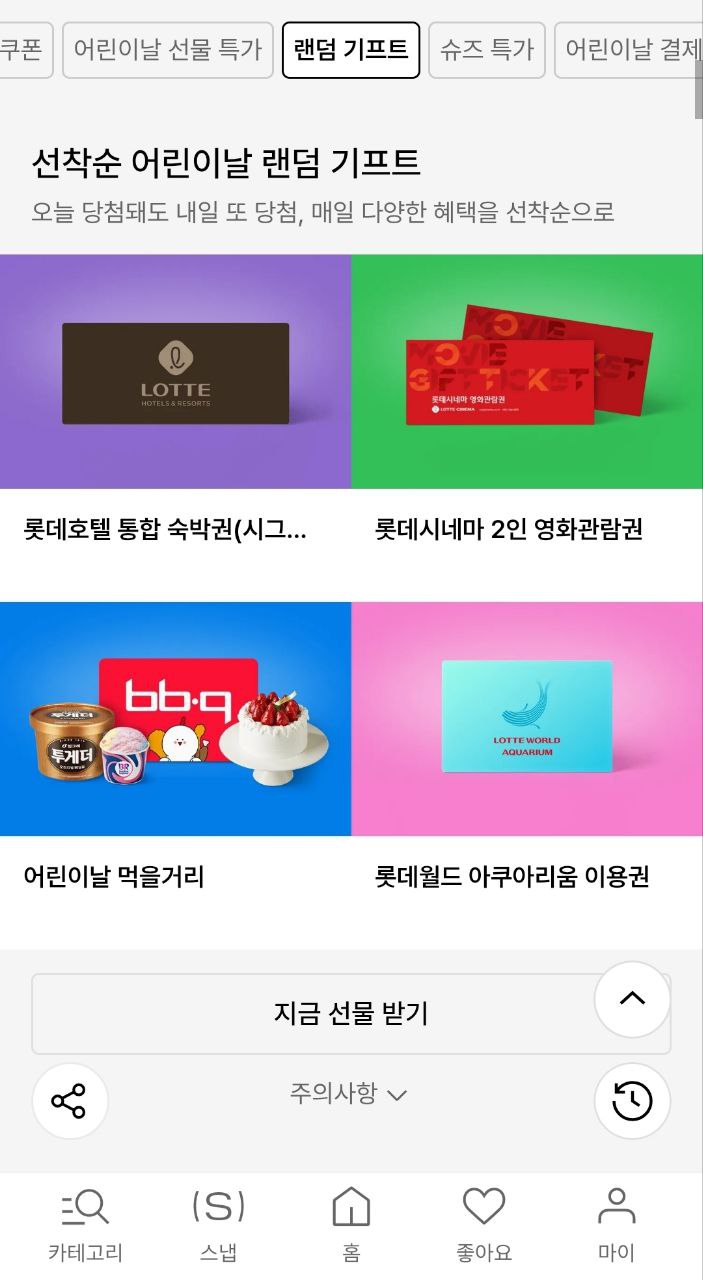The image size is (703, 1280).
Task: Share this event page
Action: (70, 1102)
